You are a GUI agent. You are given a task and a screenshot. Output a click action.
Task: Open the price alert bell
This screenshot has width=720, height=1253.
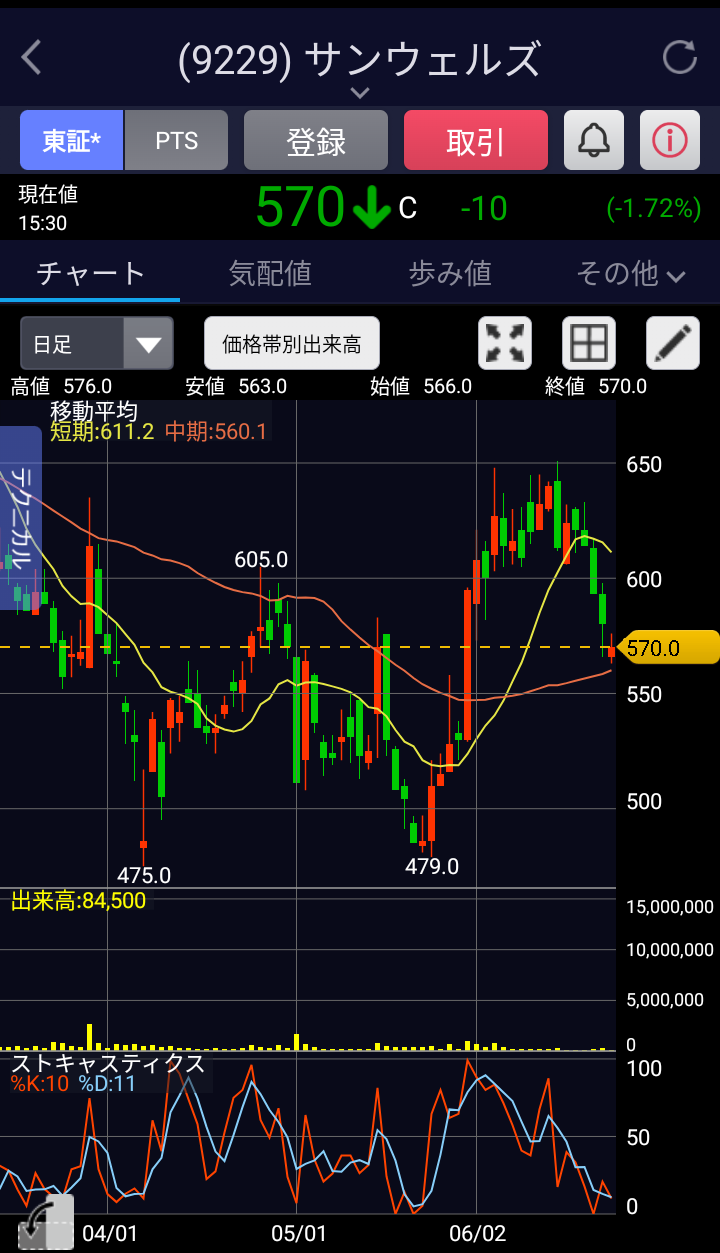594,140
